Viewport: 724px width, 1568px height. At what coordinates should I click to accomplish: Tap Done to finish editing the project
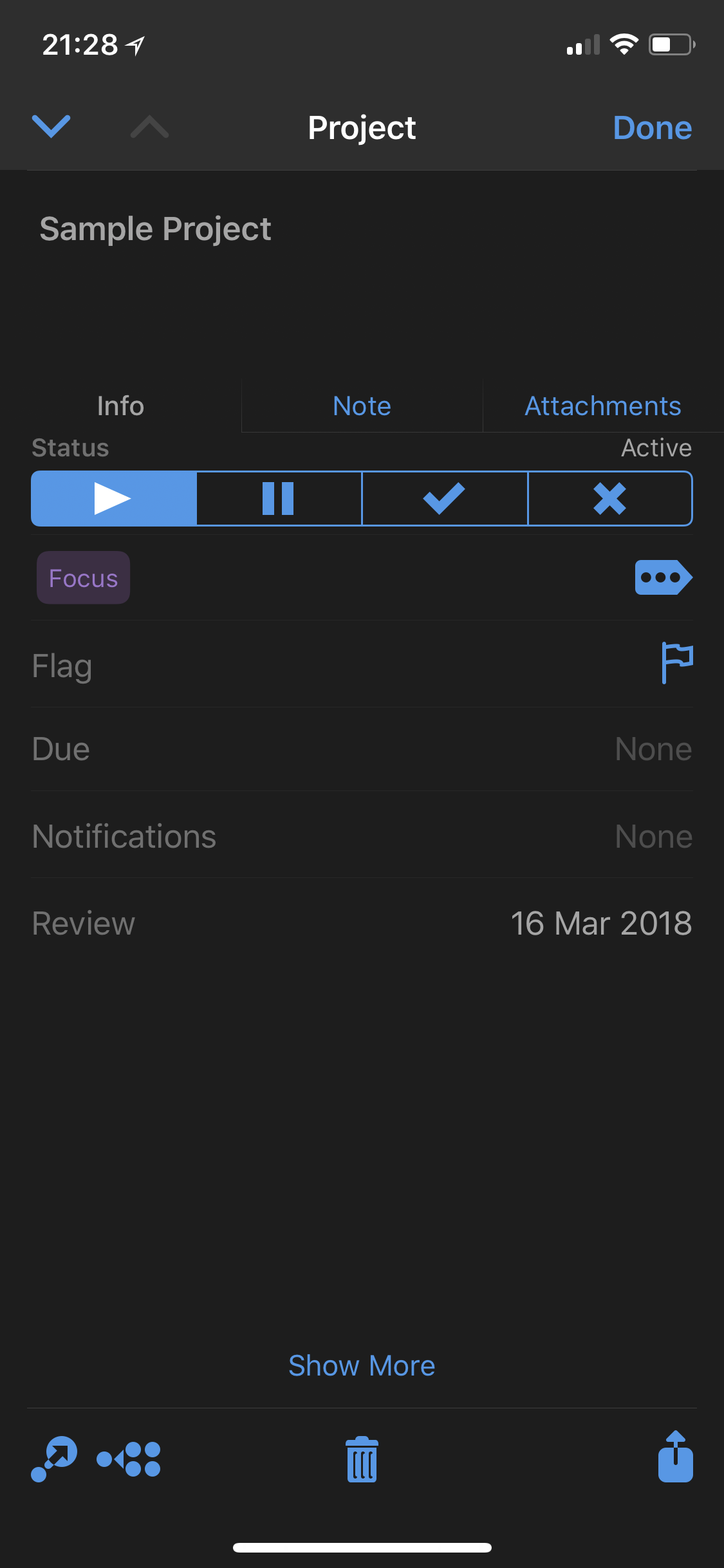pyautogui.click(x=652, y=127)
